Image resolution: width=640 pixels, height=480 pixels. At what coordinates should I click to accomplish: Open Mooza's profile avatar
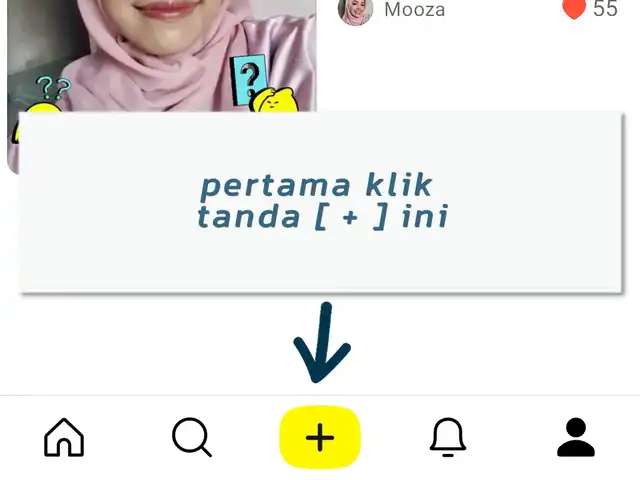[x=355, y=10]
